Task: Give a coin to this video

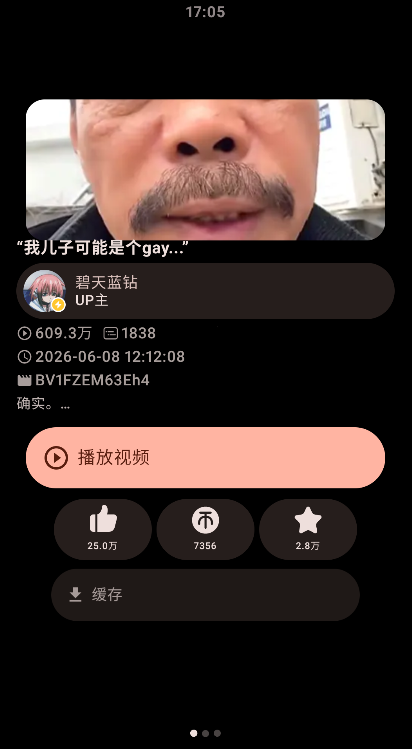Action: (205, 529)
